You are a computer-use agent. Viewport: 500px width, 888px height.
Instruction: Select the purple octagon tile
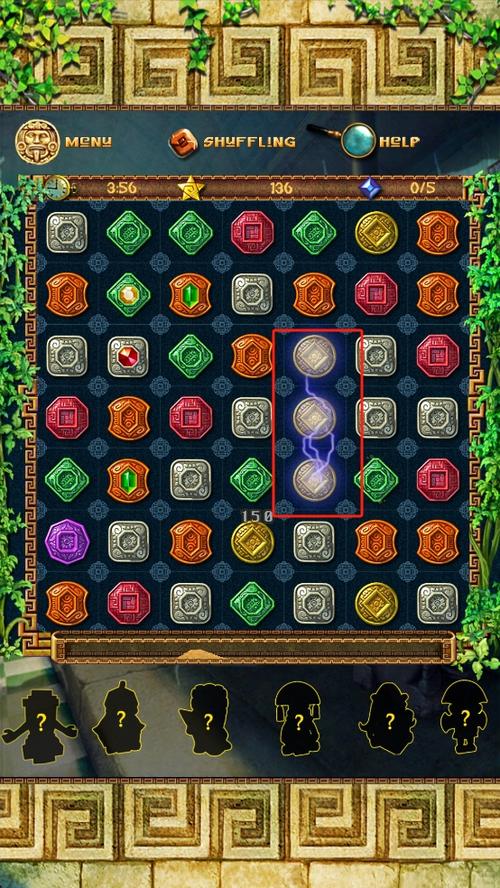(x=67, y=541)
